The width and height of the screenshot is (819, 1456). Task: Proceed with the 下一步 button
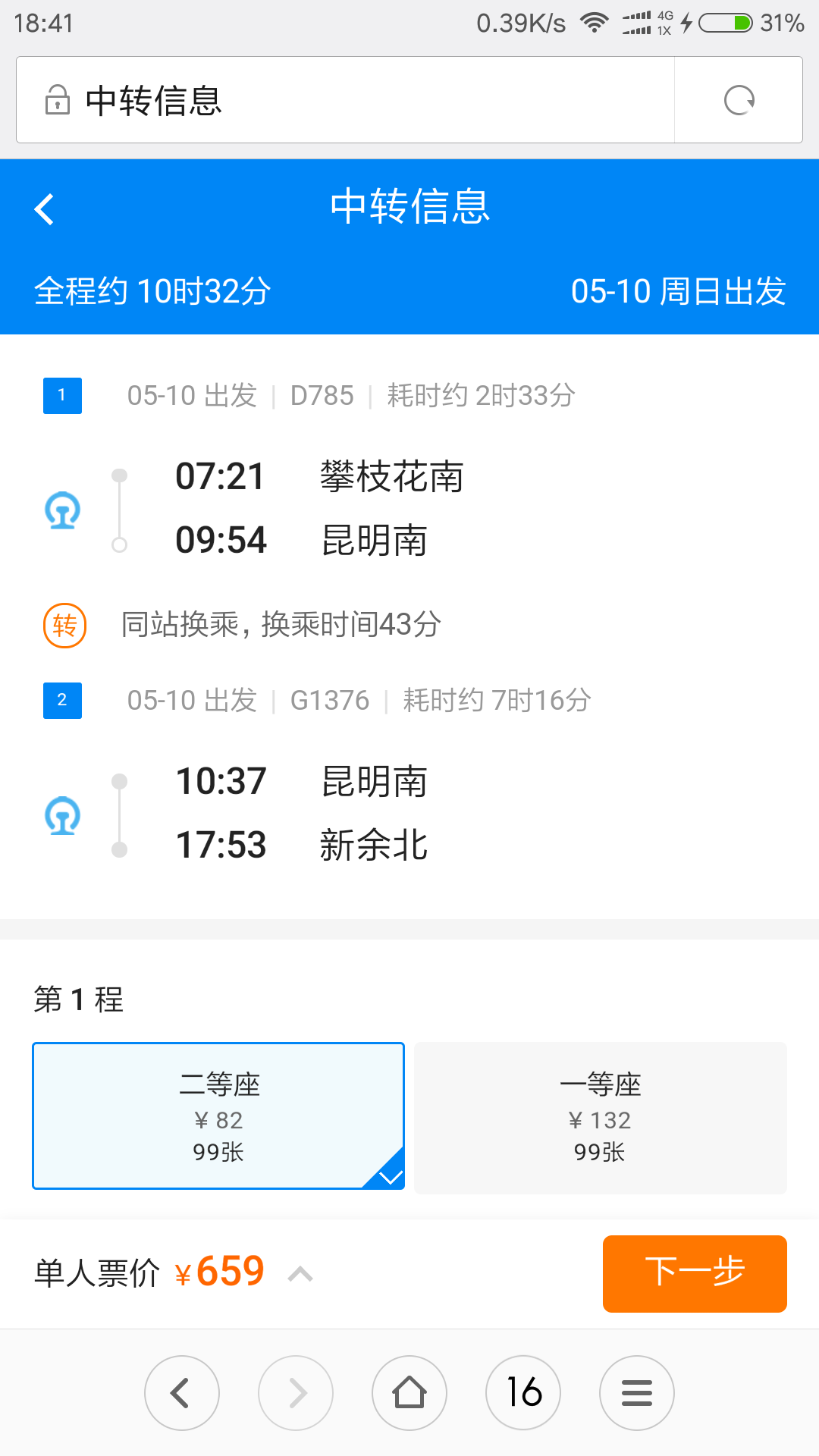click(695, 1274)
